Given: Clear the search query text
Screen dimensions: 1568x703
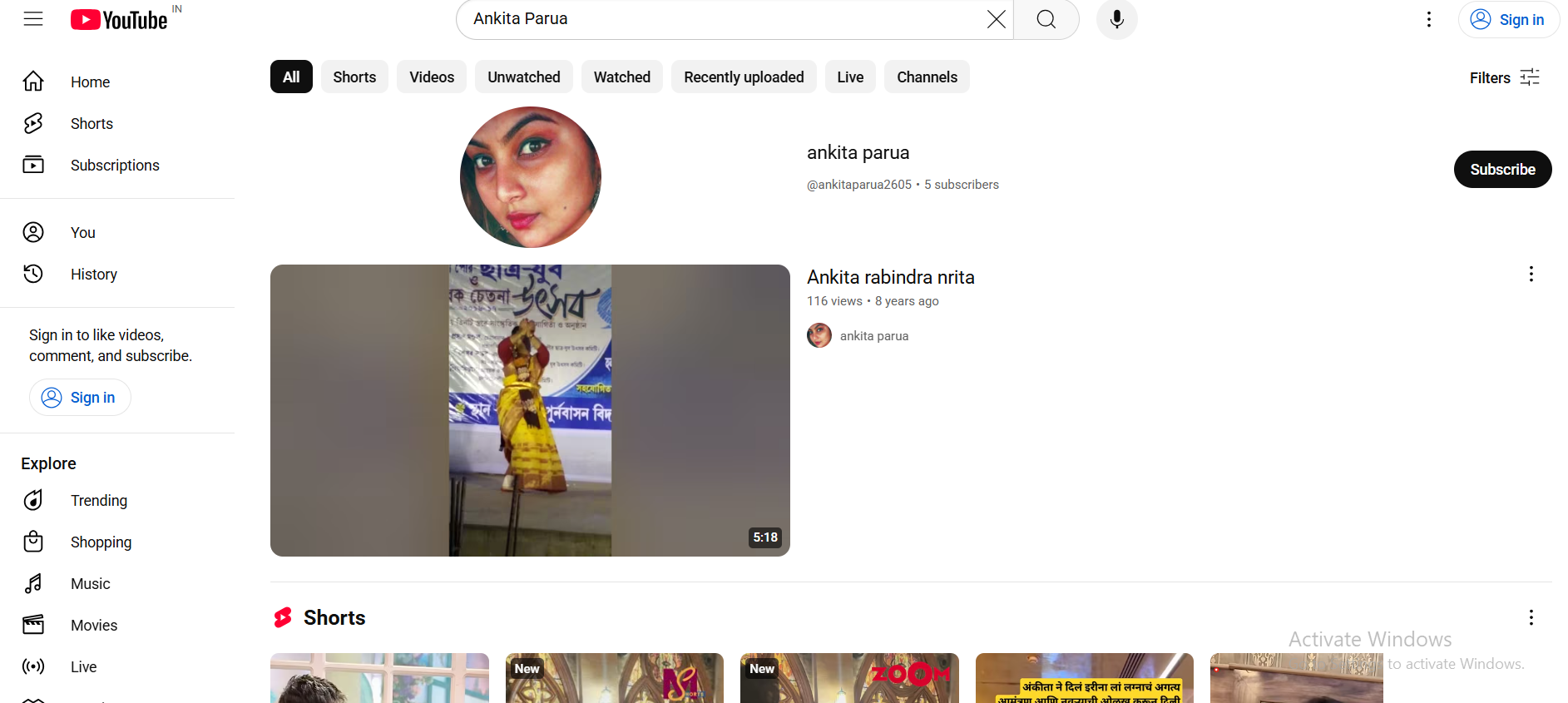Looking at the screenshot, I should point(996,19).
